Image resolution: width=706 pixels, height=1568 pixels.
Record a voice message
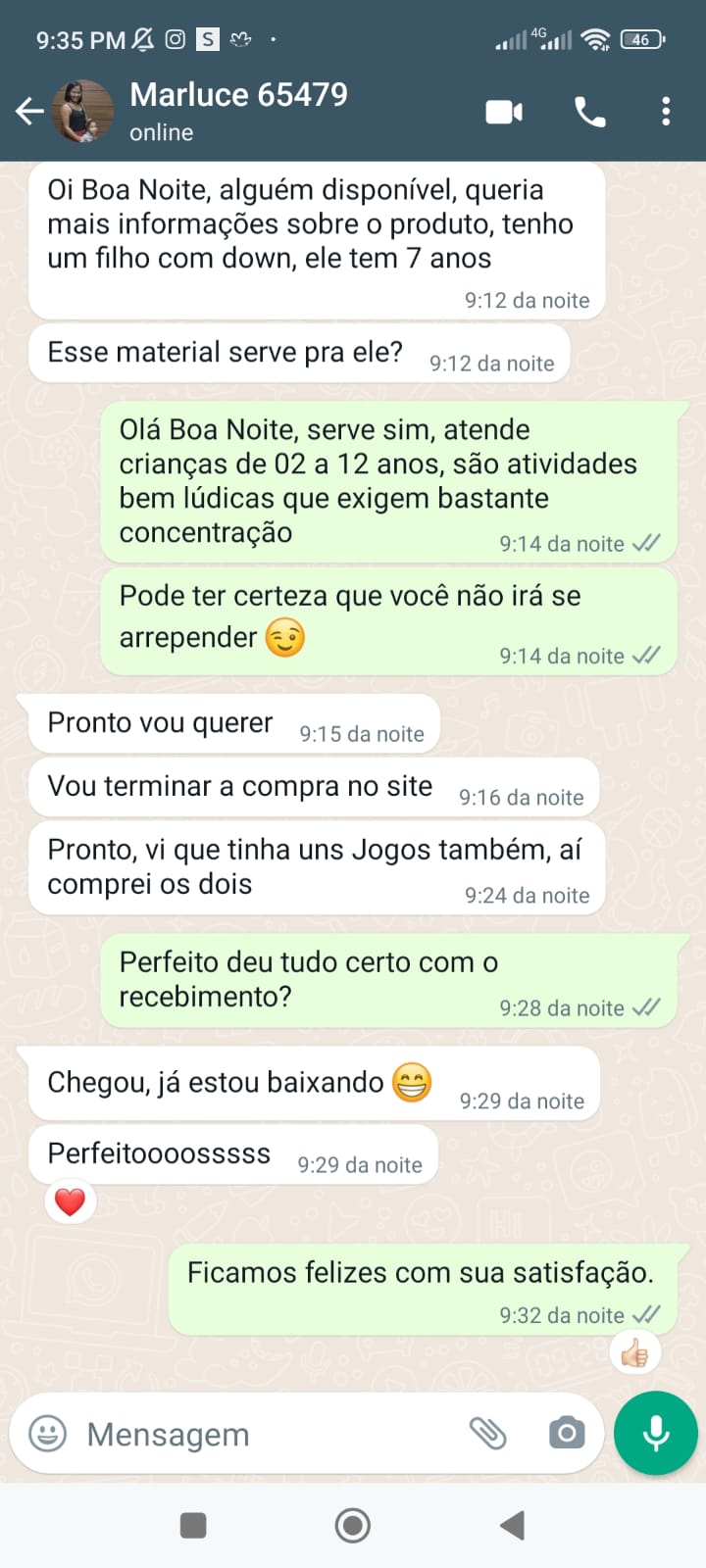(x=655, y=1433)
